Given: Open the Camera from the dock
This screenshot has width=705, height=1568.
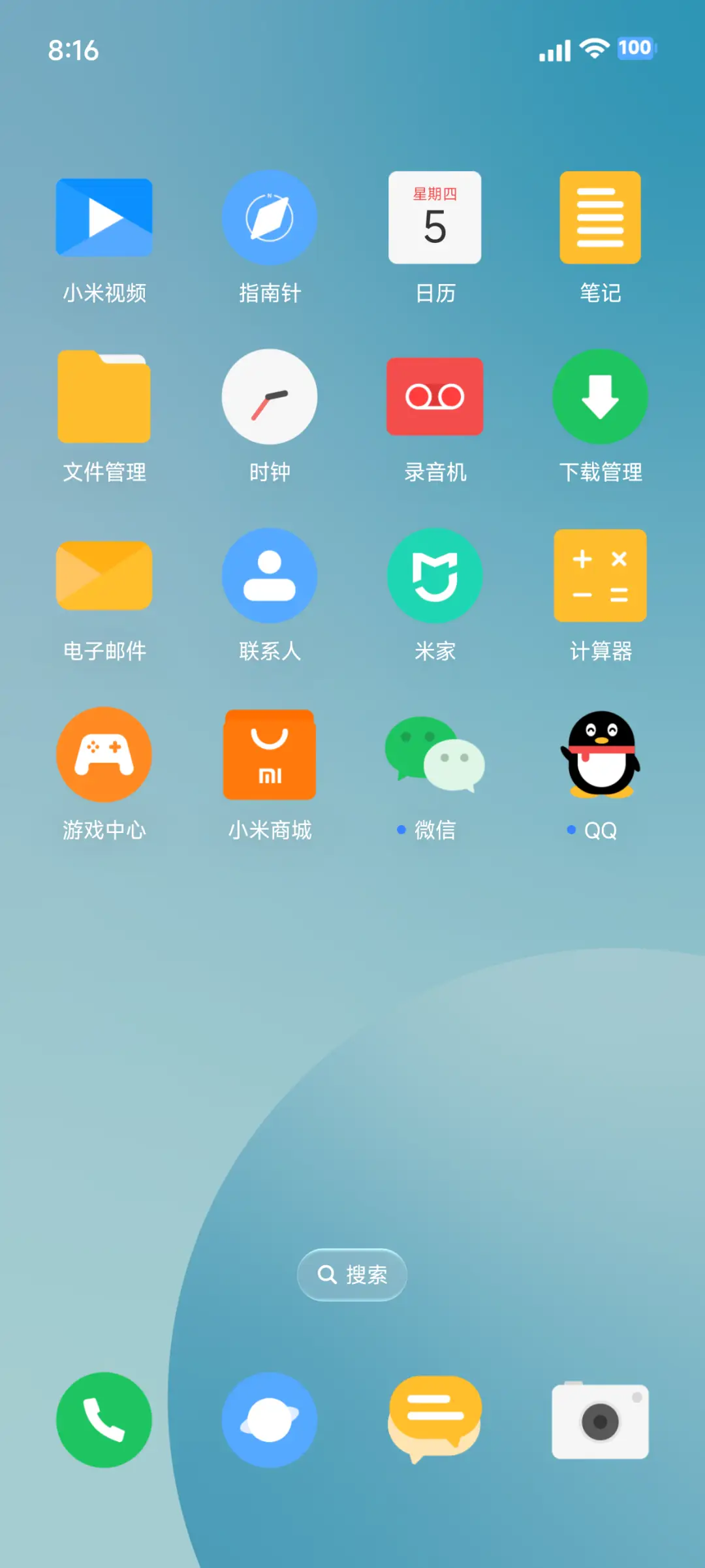Looking at the screenshot, I should [x=600, y=1420].
